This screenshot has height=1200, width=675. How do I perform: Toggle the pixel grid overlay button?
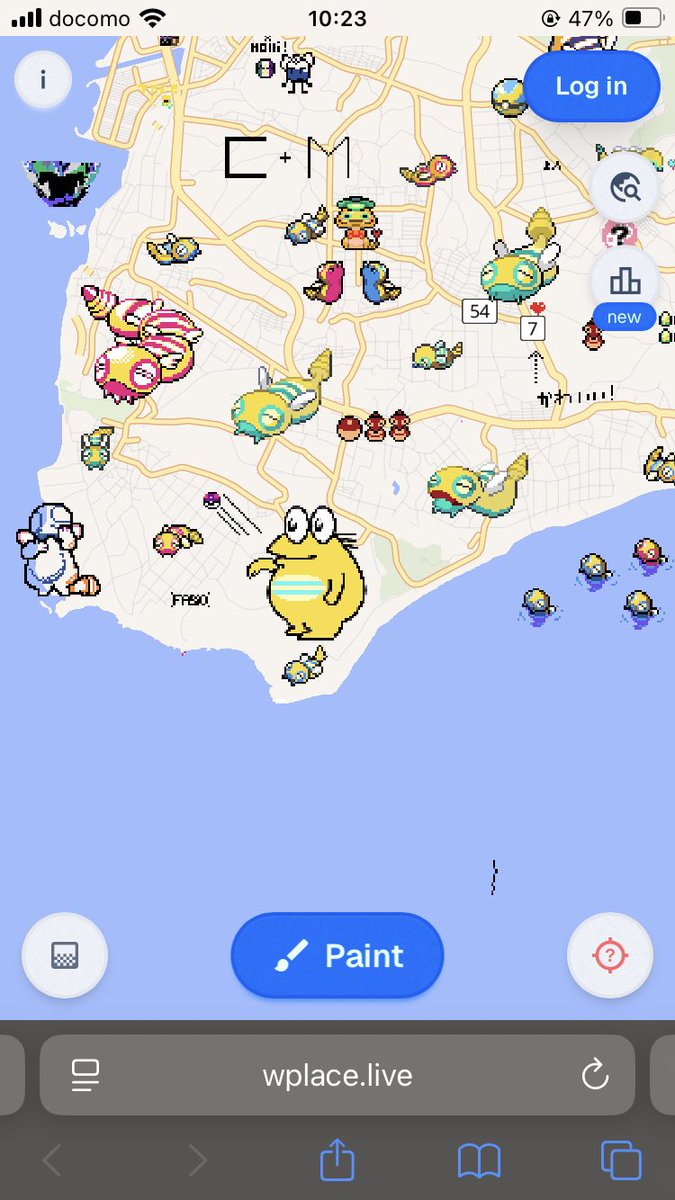pos(65,956)
